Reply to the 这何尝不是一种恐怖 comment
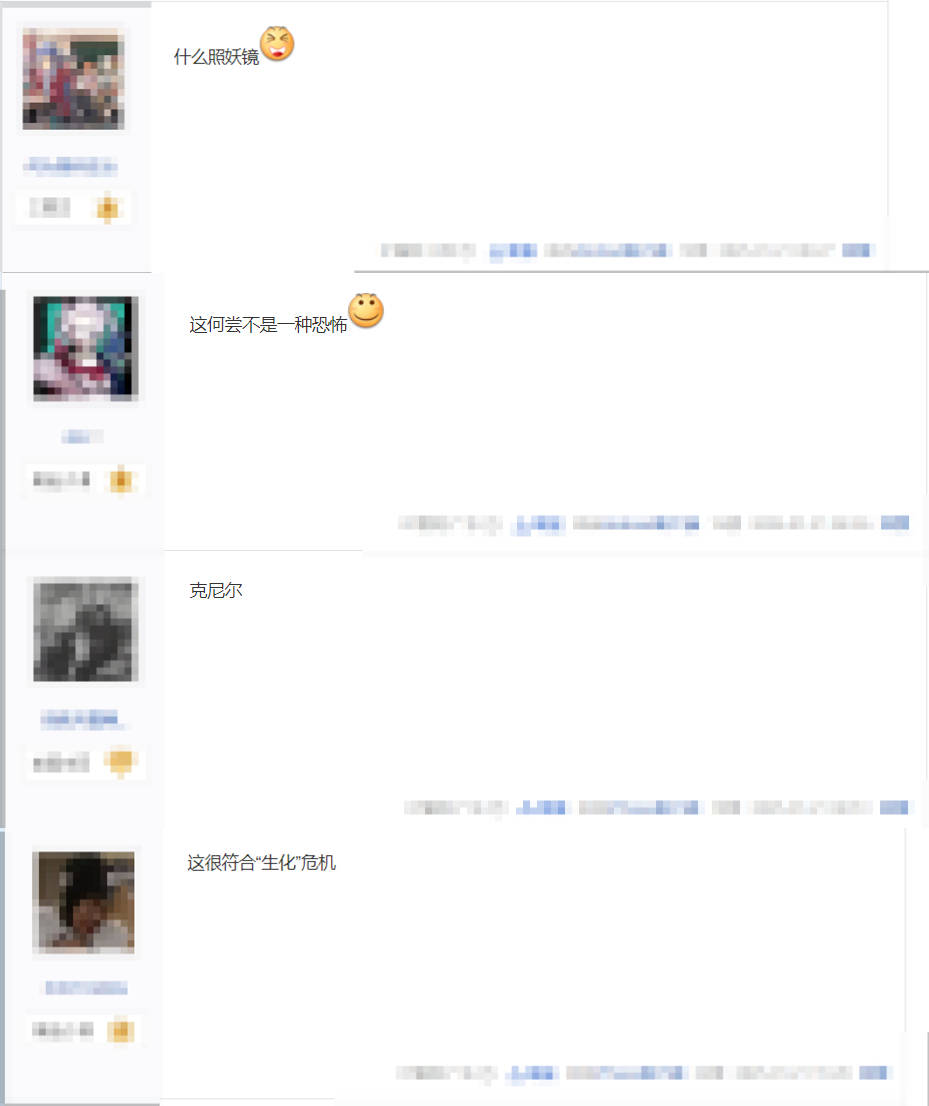This screenshot has height=1106, width=929. (x=894, y=522)
